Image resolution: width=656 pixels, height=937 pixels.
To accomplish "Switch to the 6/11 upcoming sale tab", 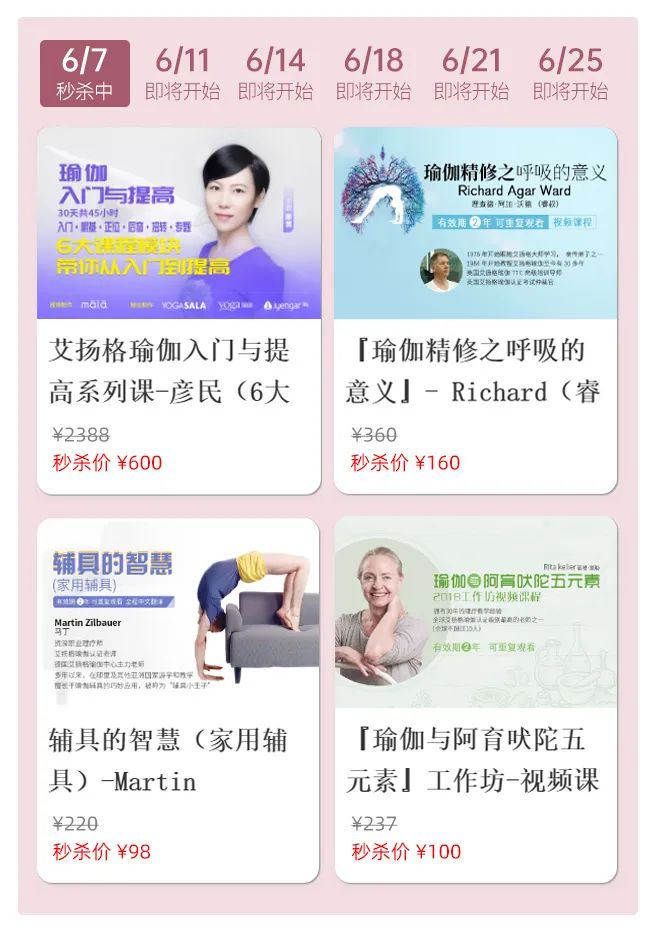I will [x=182, y=73].
